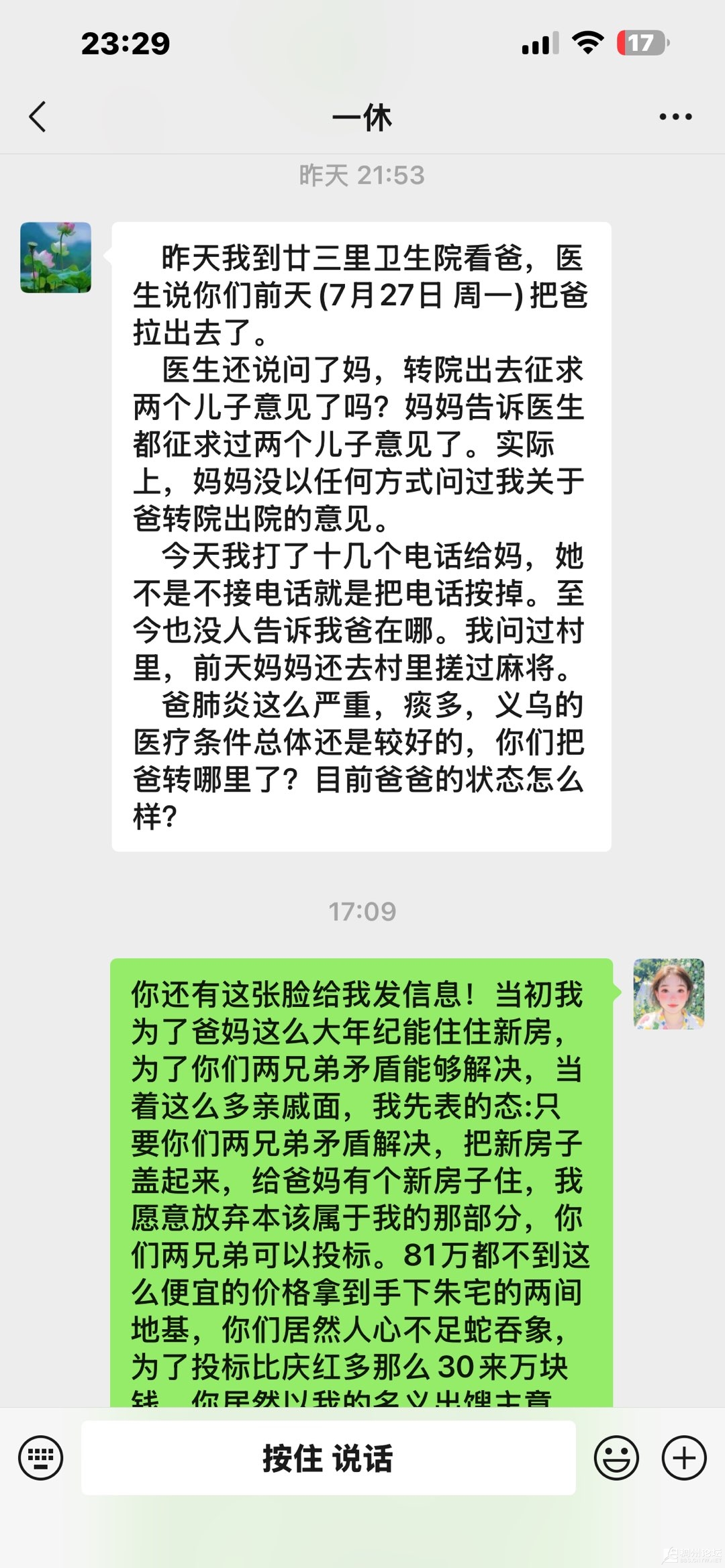Viewport: 725px width, 1568px height.
Task: Open the emoji sticker panel
Action: (x=616, y=1457)
